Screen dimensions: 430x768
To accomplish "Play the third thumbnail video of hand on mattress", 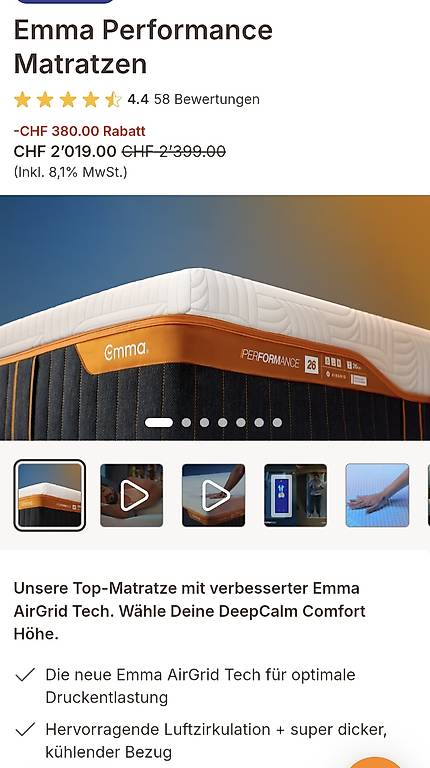I will click(214, 495).
